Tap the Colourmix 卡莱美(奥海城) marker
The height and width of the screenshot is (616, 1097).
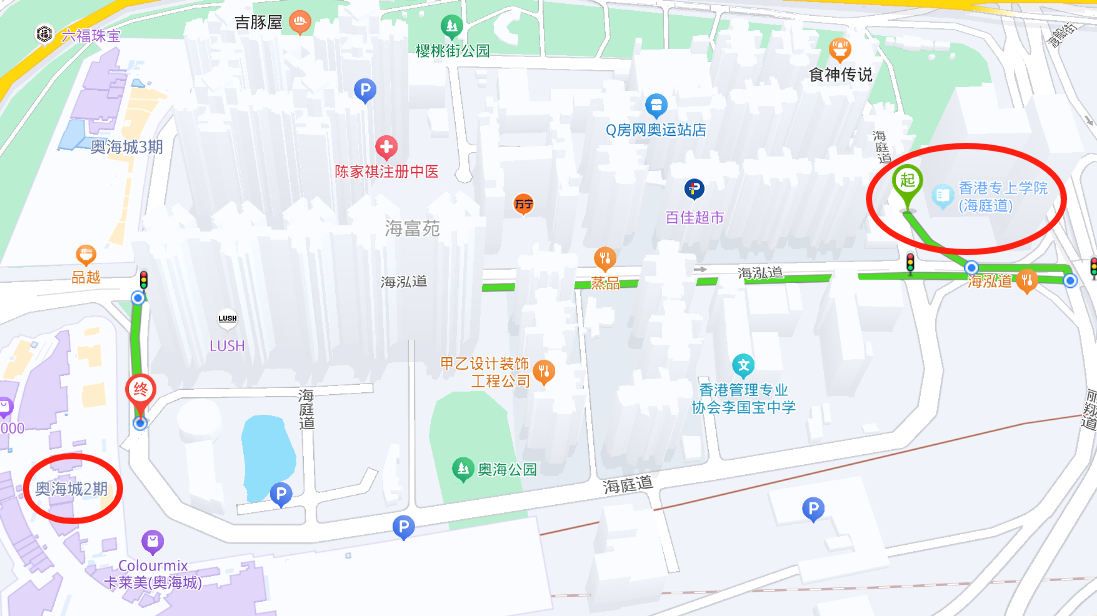(152, 542)
